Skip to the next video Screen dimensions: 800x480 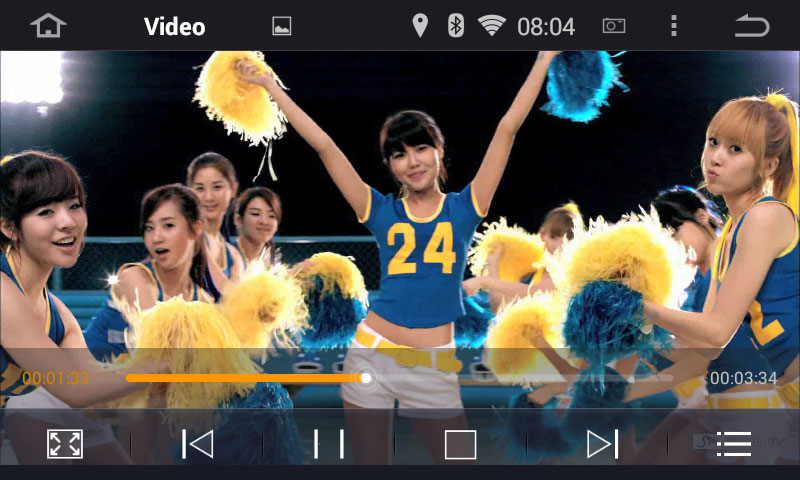coord(602,444)
